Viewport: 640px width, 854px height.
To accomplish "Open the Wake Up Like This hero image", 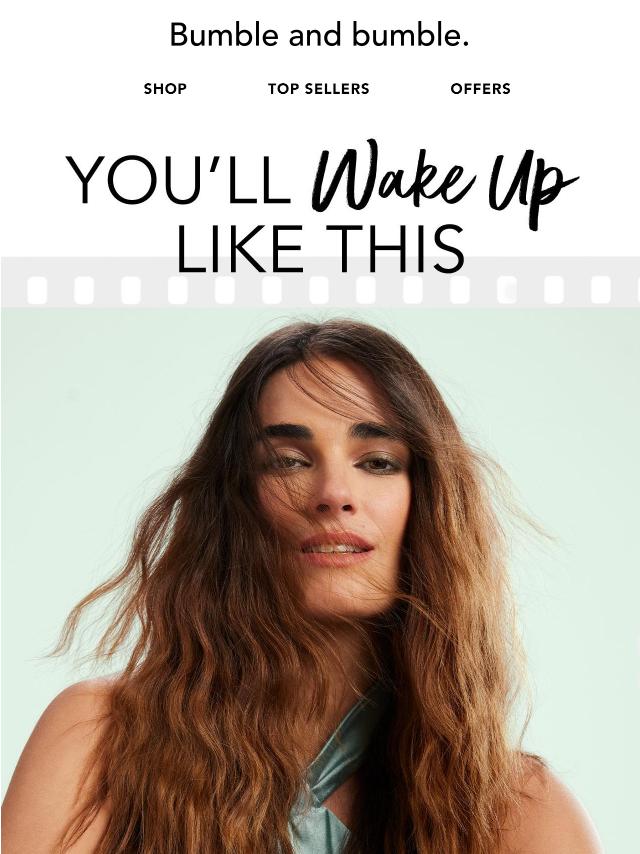I will [320, 560].
